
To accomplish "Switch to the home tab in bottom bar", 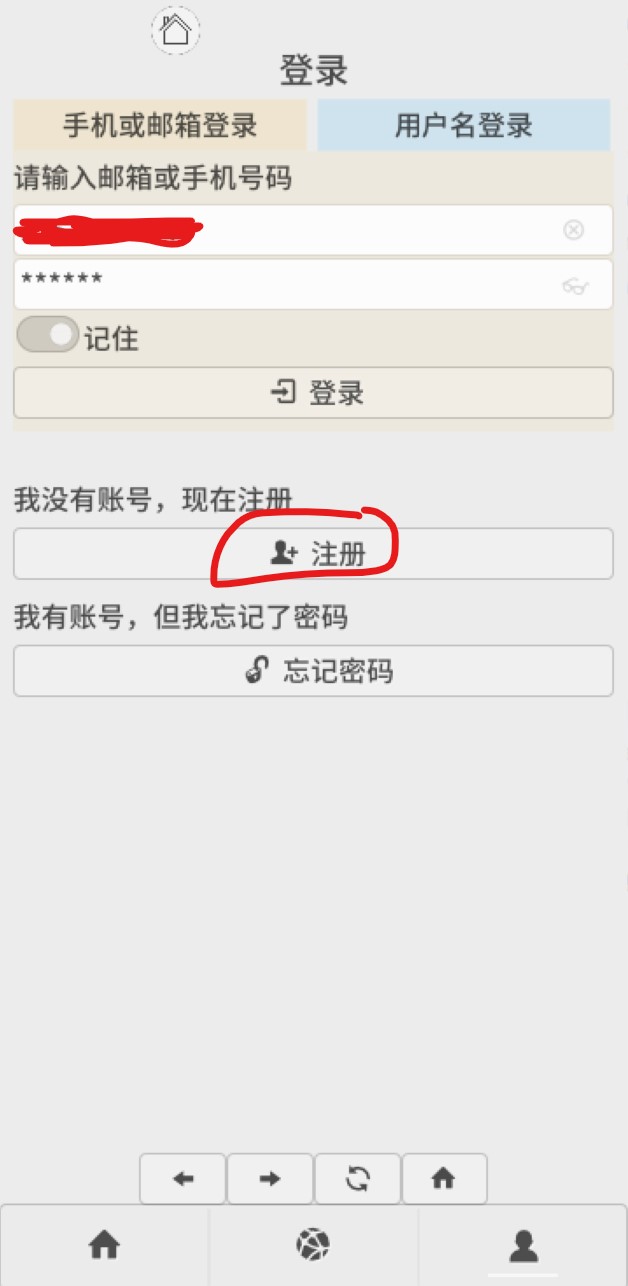I will pos(104,1245).
